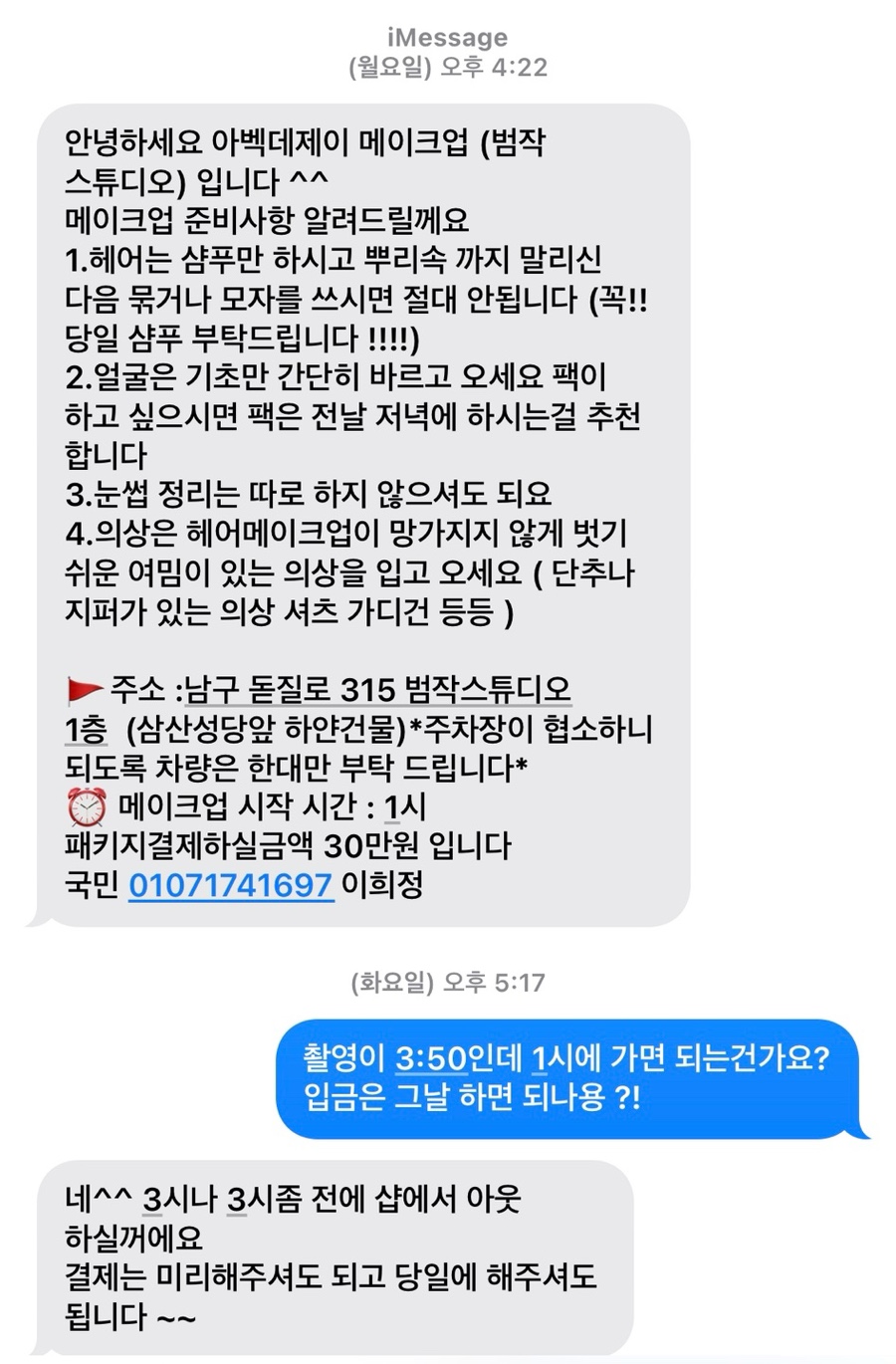Tap the phone number link 01071741697
896x1364 pixels.
coord(230,884)
